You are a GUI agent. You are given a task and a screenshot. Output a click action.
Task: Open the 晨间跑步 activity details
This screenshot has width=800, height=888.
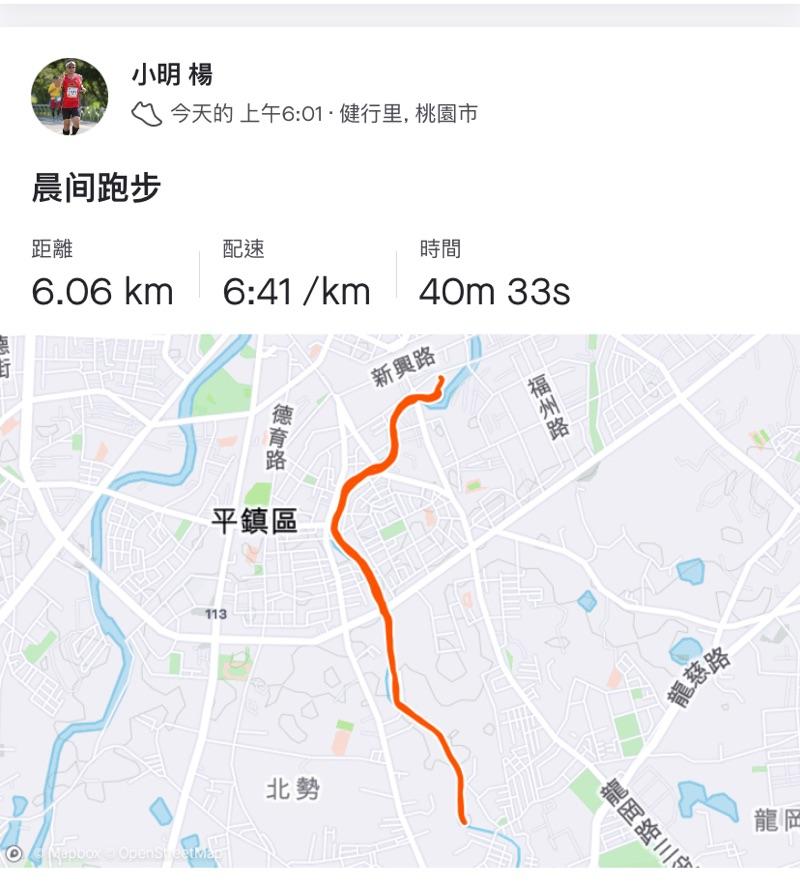coord(96,188)
